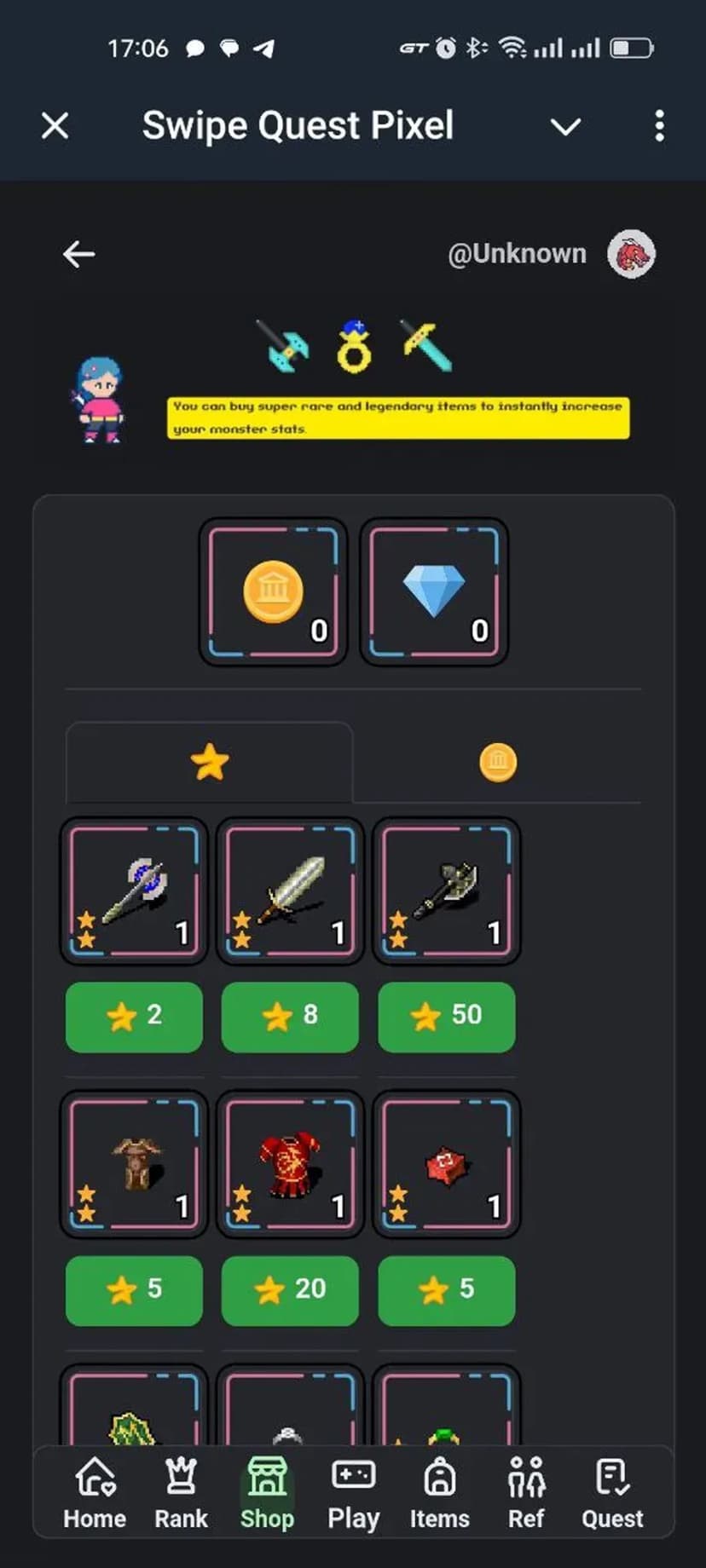
Task: View the red gem block item
Action: 446,1164
